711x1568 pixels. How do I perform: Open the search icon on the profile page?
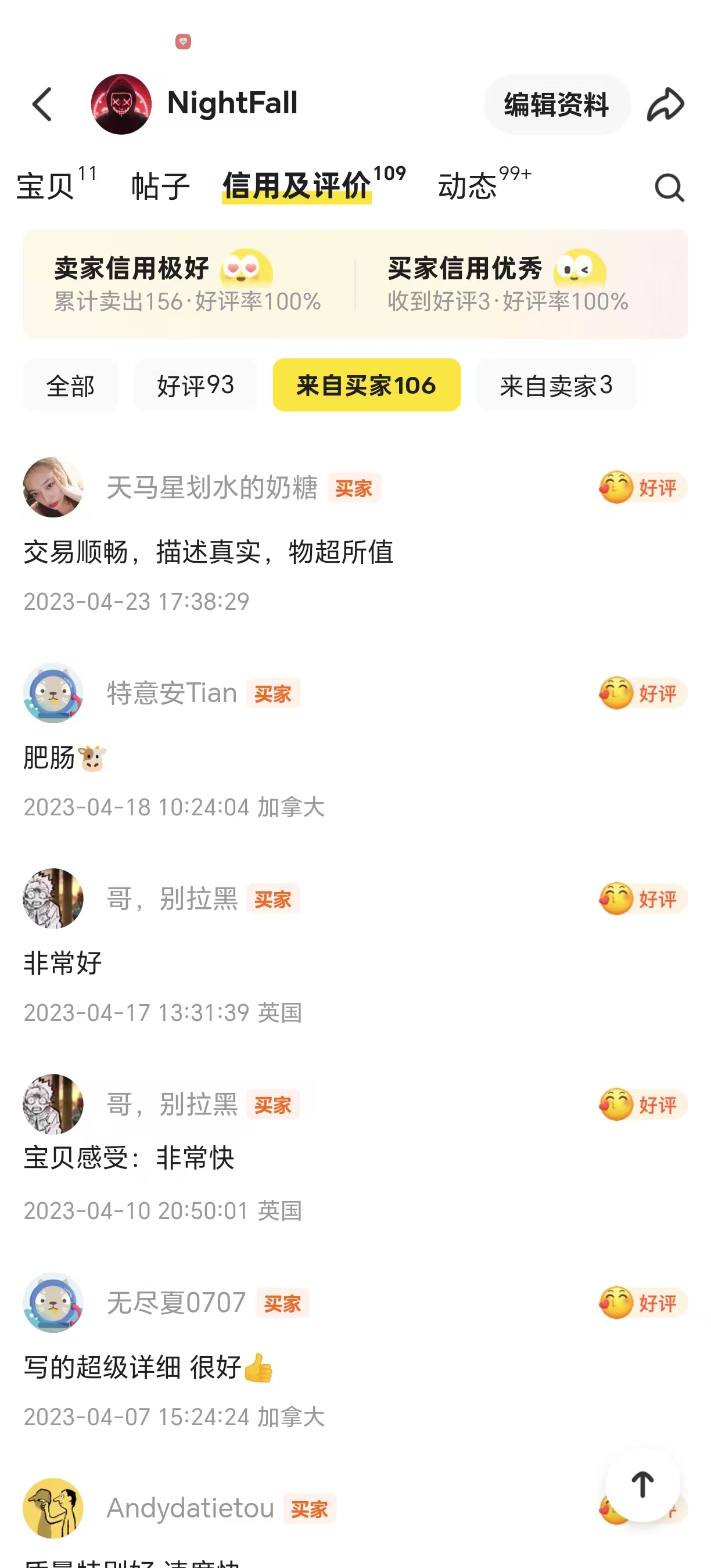pos(668,187)
